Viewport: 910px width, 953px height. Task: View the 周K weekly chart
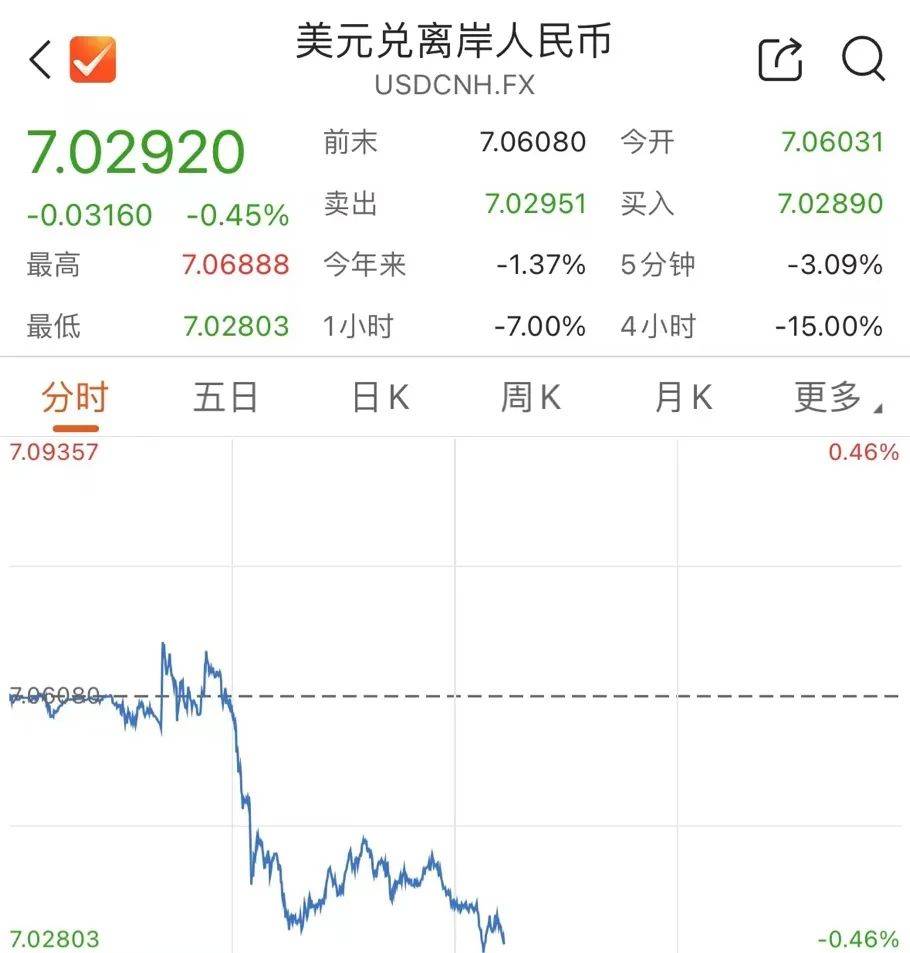(x=528, y=396)
